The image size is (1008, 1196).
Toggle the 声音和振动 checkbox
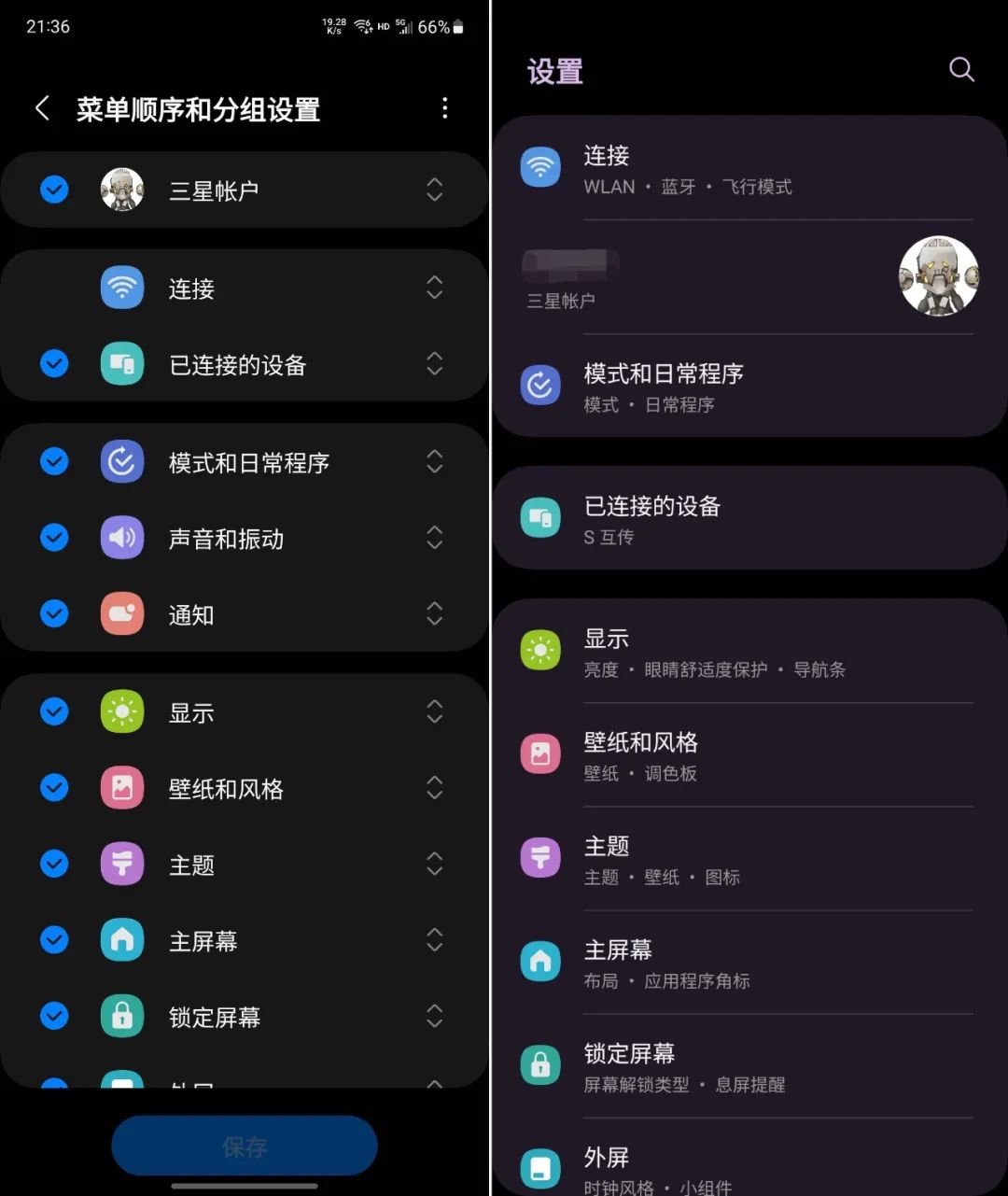pos(55,538)
